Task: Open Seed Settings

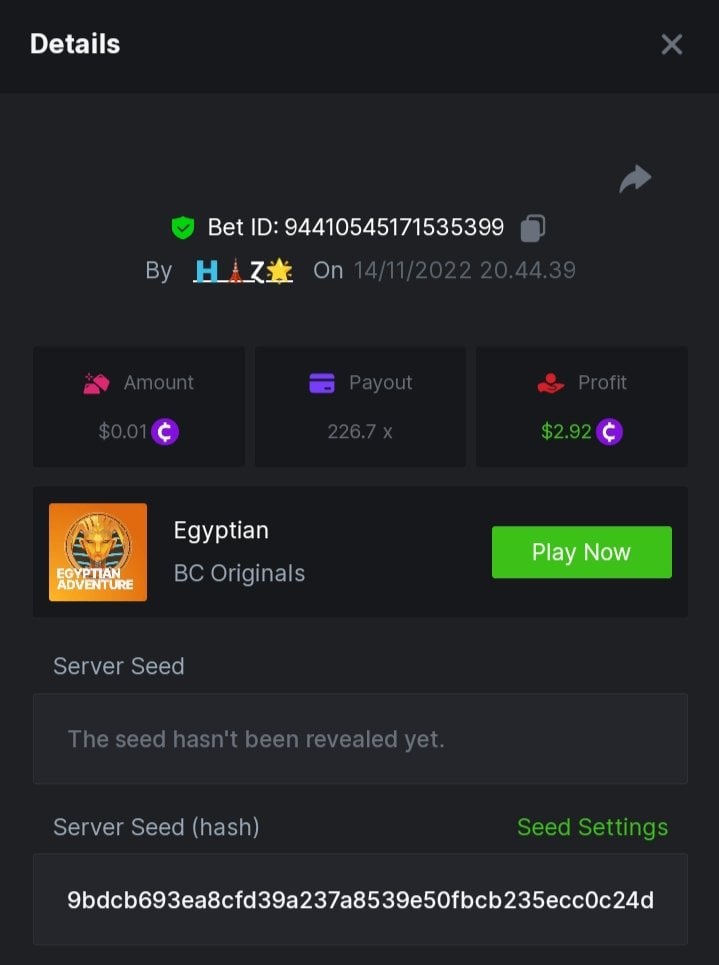Action: point(592,827)
